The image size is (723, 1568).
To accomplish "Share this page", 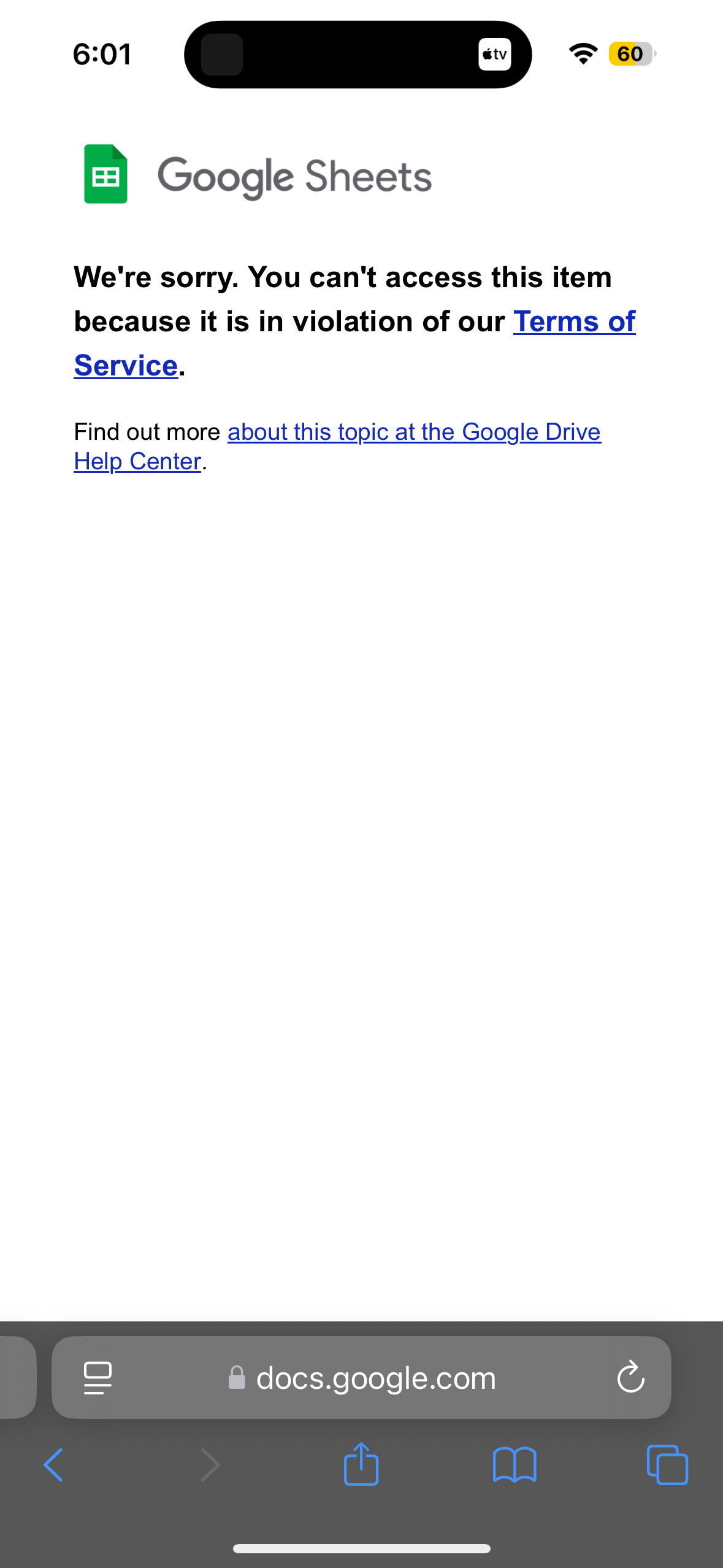I will click(x=361, y=1464).
